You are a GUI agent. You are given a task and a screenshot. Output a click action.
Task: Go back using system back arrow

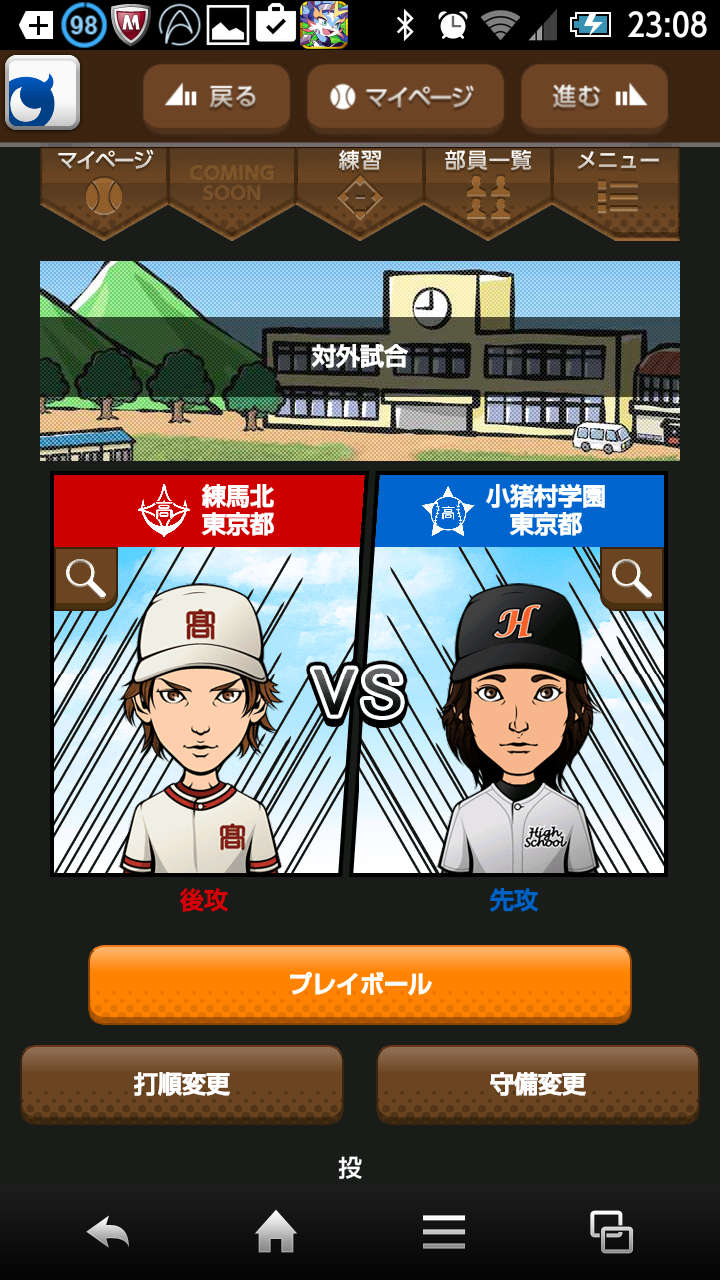coord(108,1232)
